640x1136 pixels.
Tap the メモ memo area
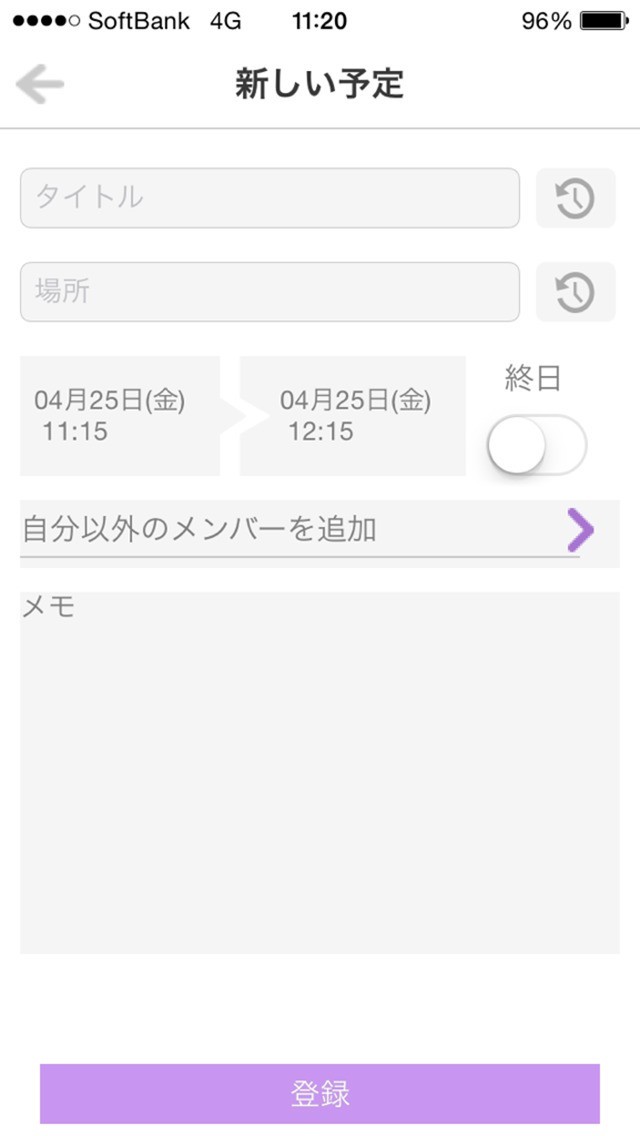pos(320,772)
